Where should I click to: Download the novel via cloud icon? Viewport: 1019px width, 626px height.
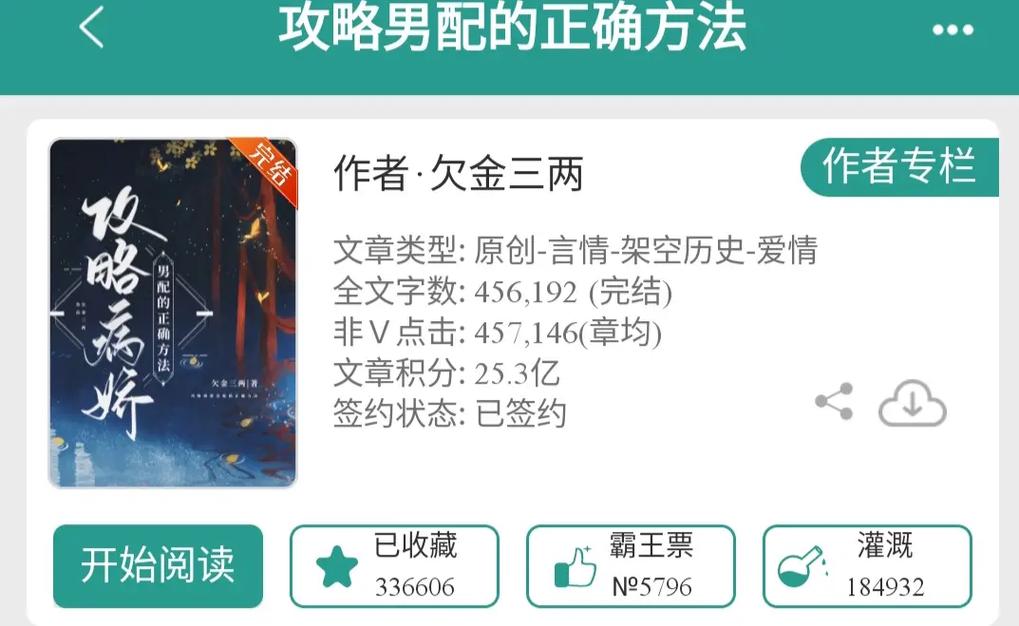(912, 403)
